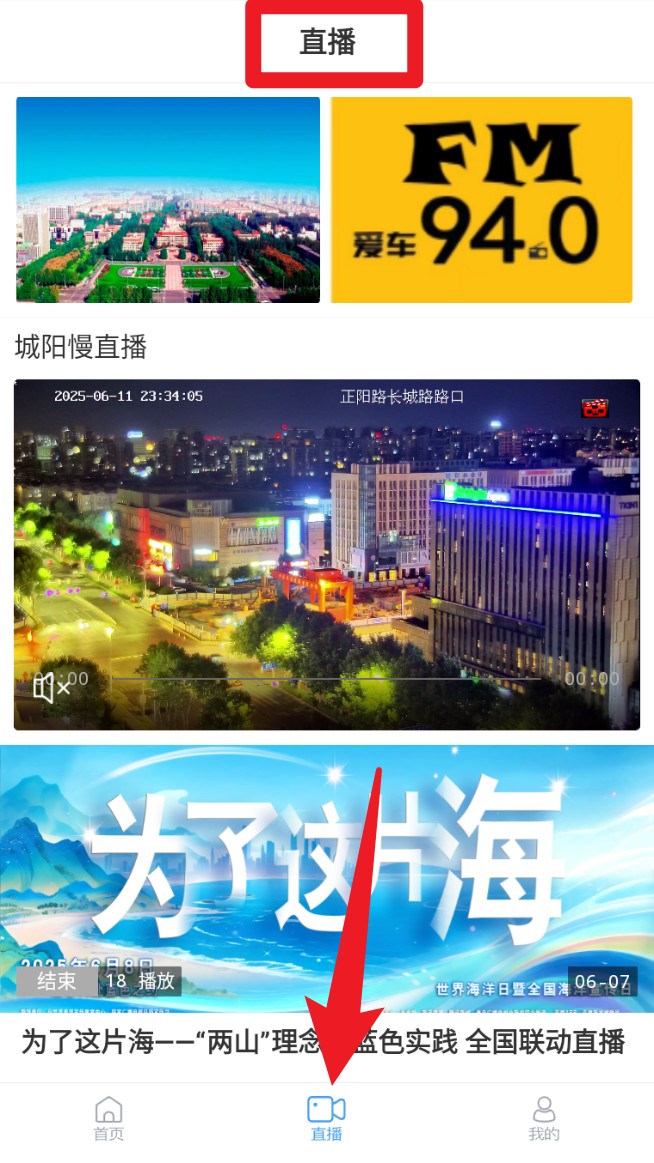Unmute the live video sound

pyautogui.click(x=50, y=688)
